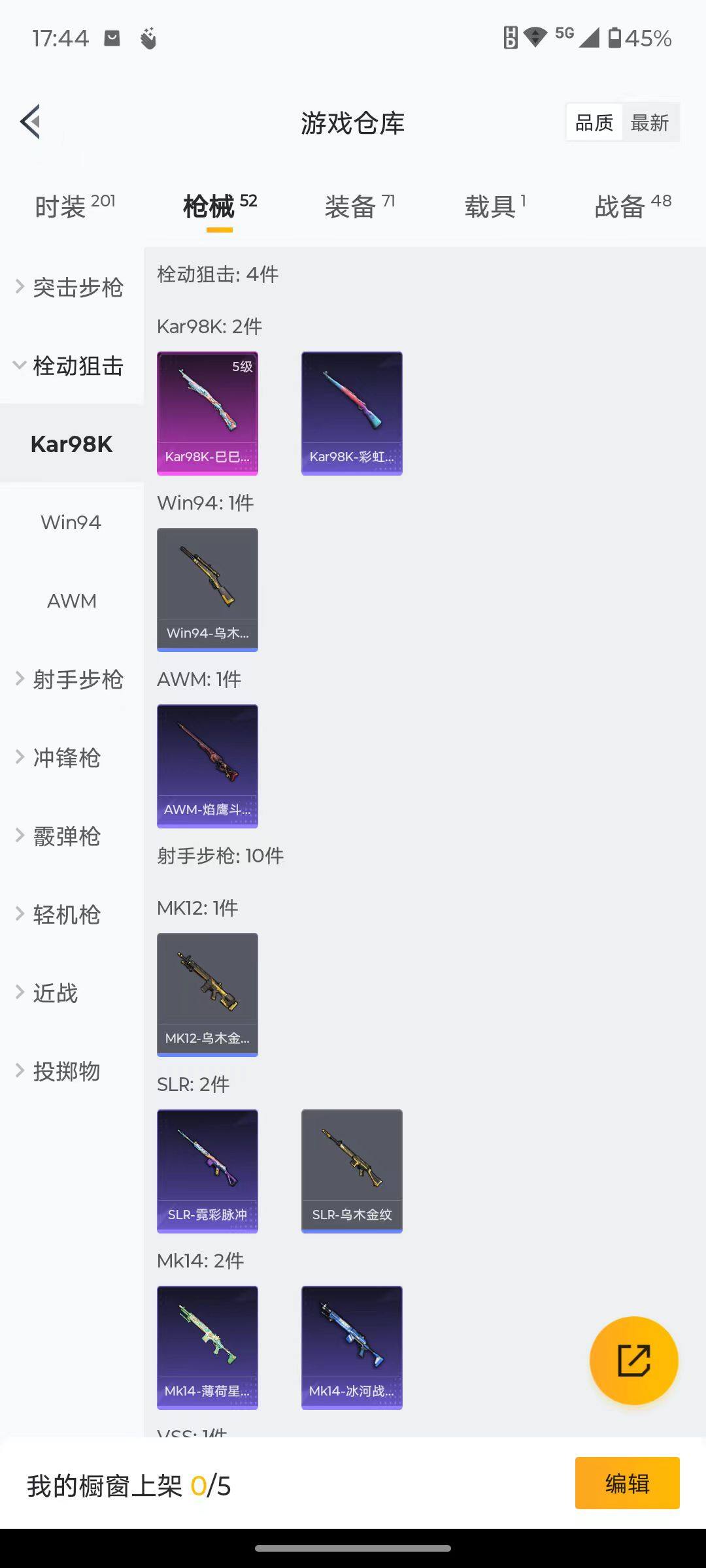
Task: Select the Kar98K-彩虹 skin thumbnail
Action: pyautogui.click(x=351, y=412)
